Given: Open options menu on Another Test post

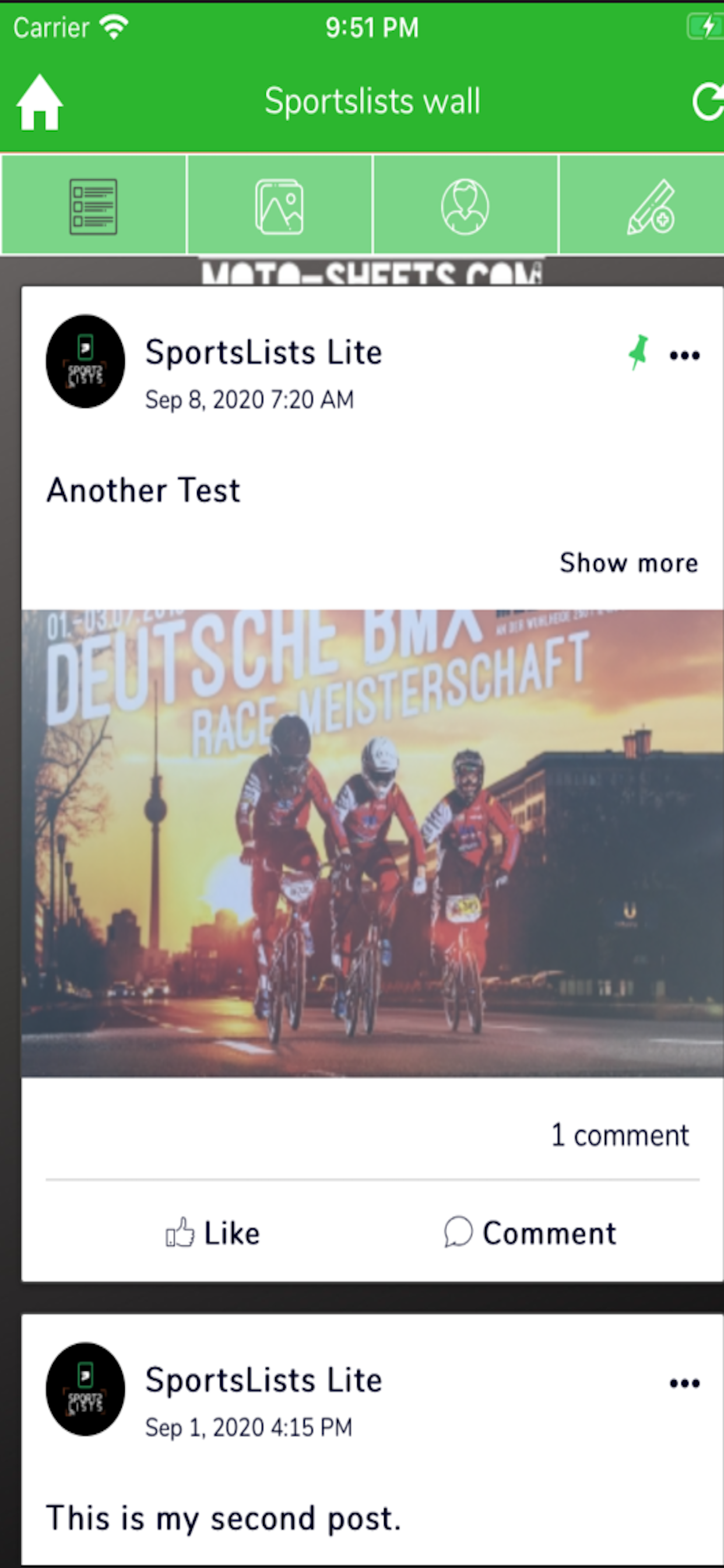Looking at the screenshot, I should 684,355.
